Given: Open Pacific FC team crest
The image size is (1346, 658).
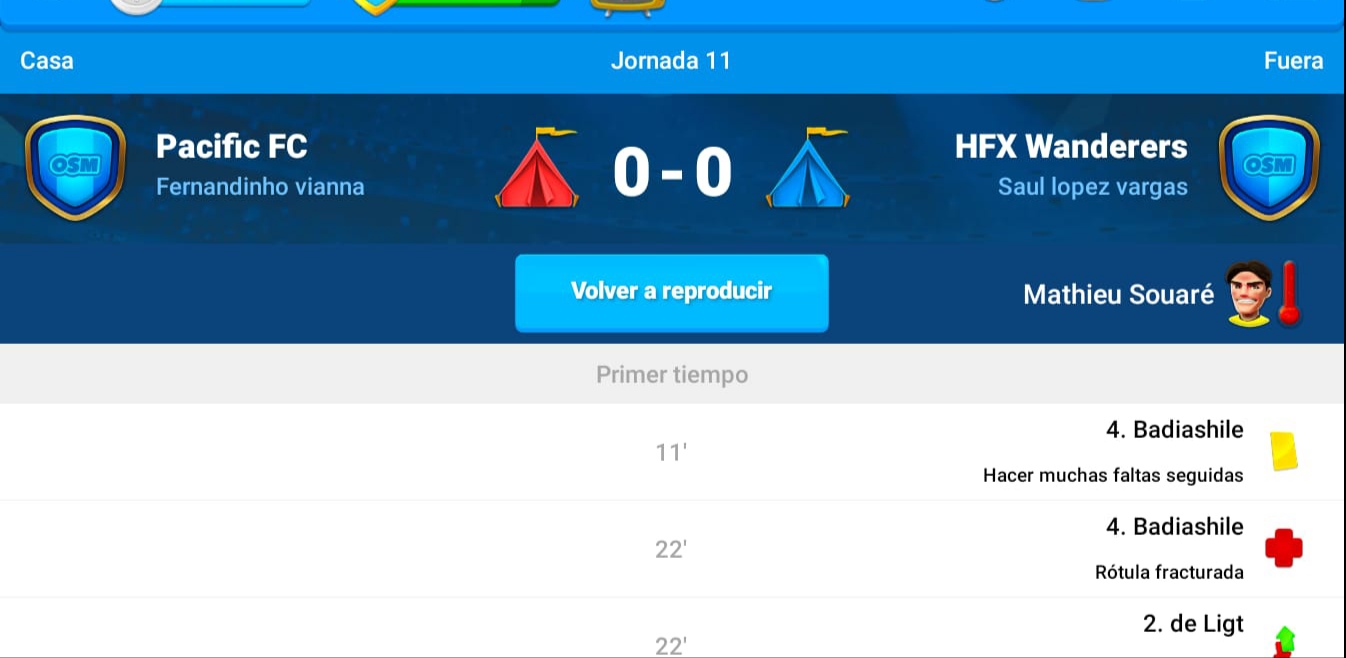Looking at the screenshot, I should pyautogui.click(x=75, y=167).
